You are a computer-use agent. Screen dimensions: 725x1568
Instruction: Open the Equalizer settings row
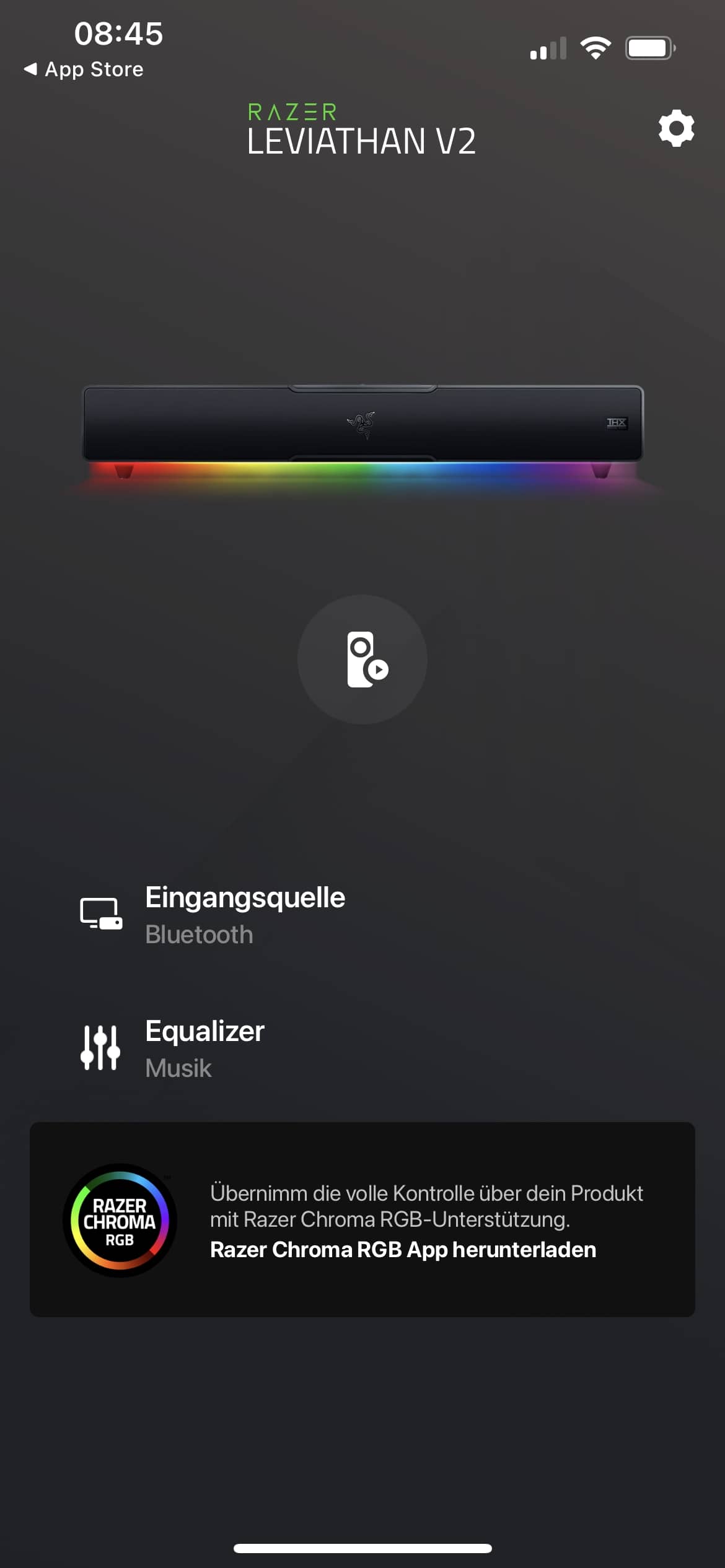click(204, 1048)
